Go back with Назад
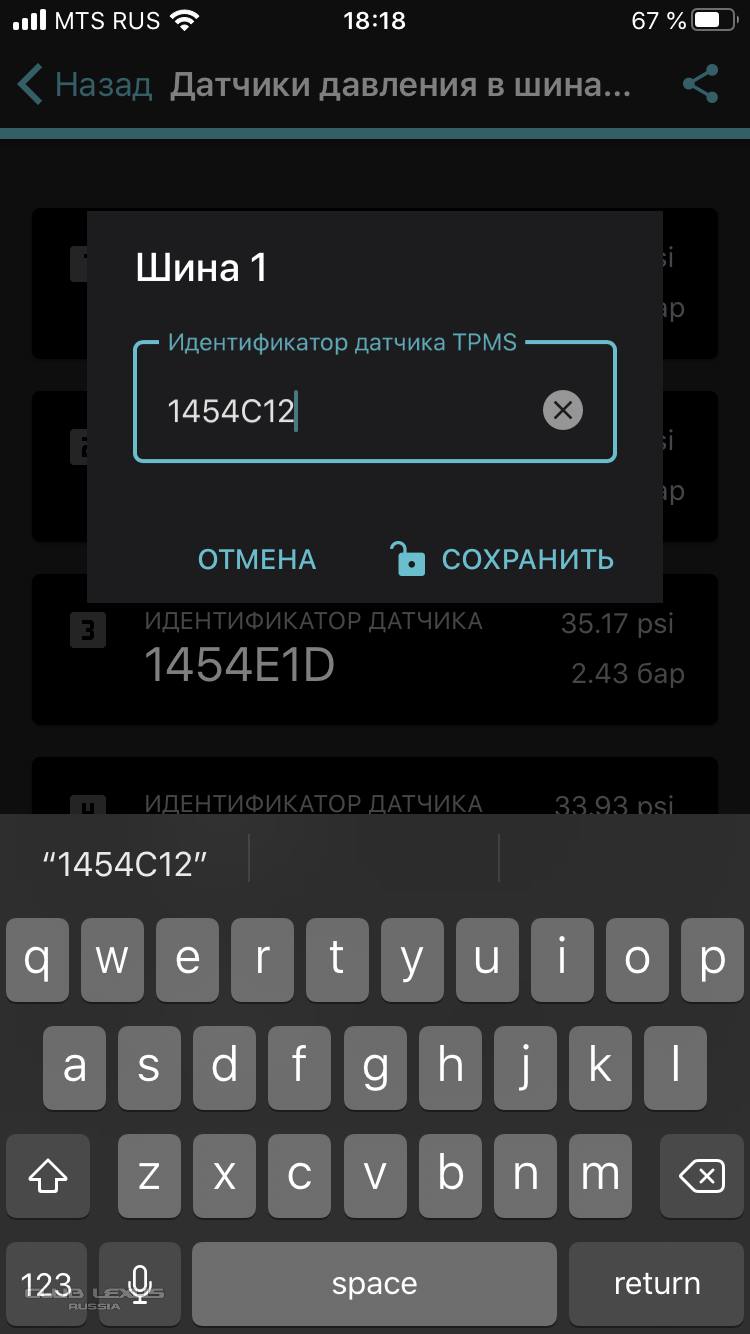Screen dimensions: 750x1334 (85, 85)
